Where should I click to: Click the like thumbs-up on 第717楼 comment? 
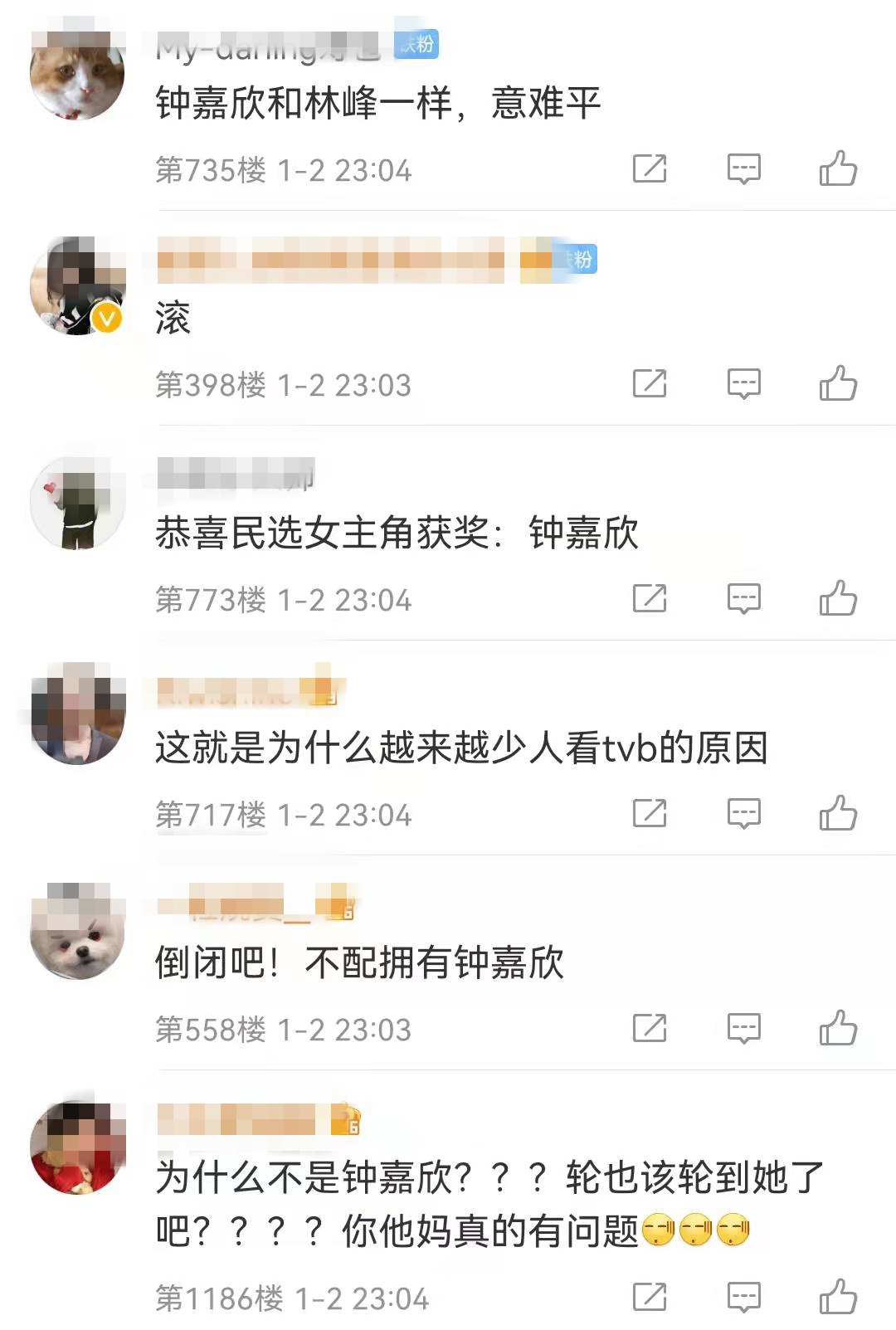[x=841, y=811]
